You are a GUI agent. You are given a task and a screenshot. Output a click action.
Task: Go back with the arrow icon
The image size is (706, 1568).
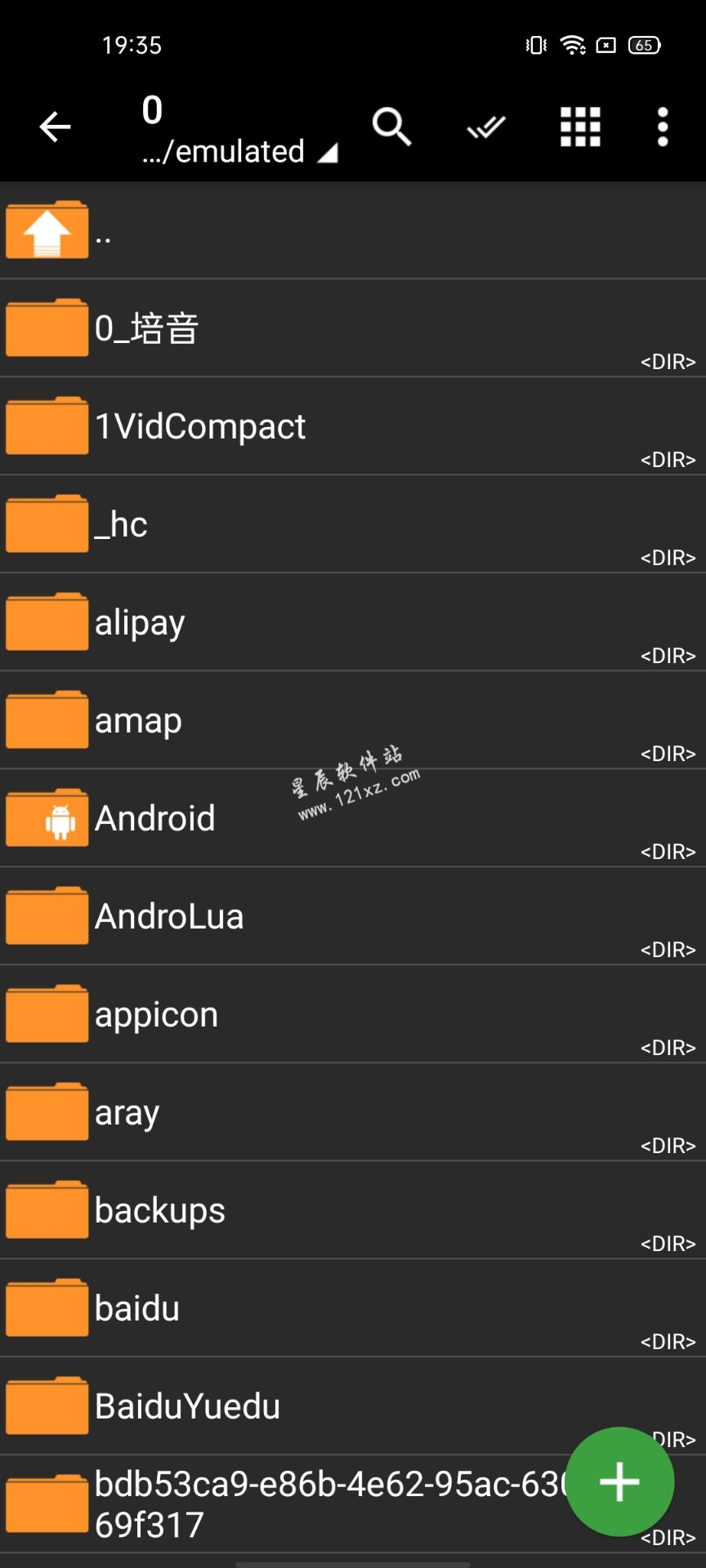[x=56, y=127]
